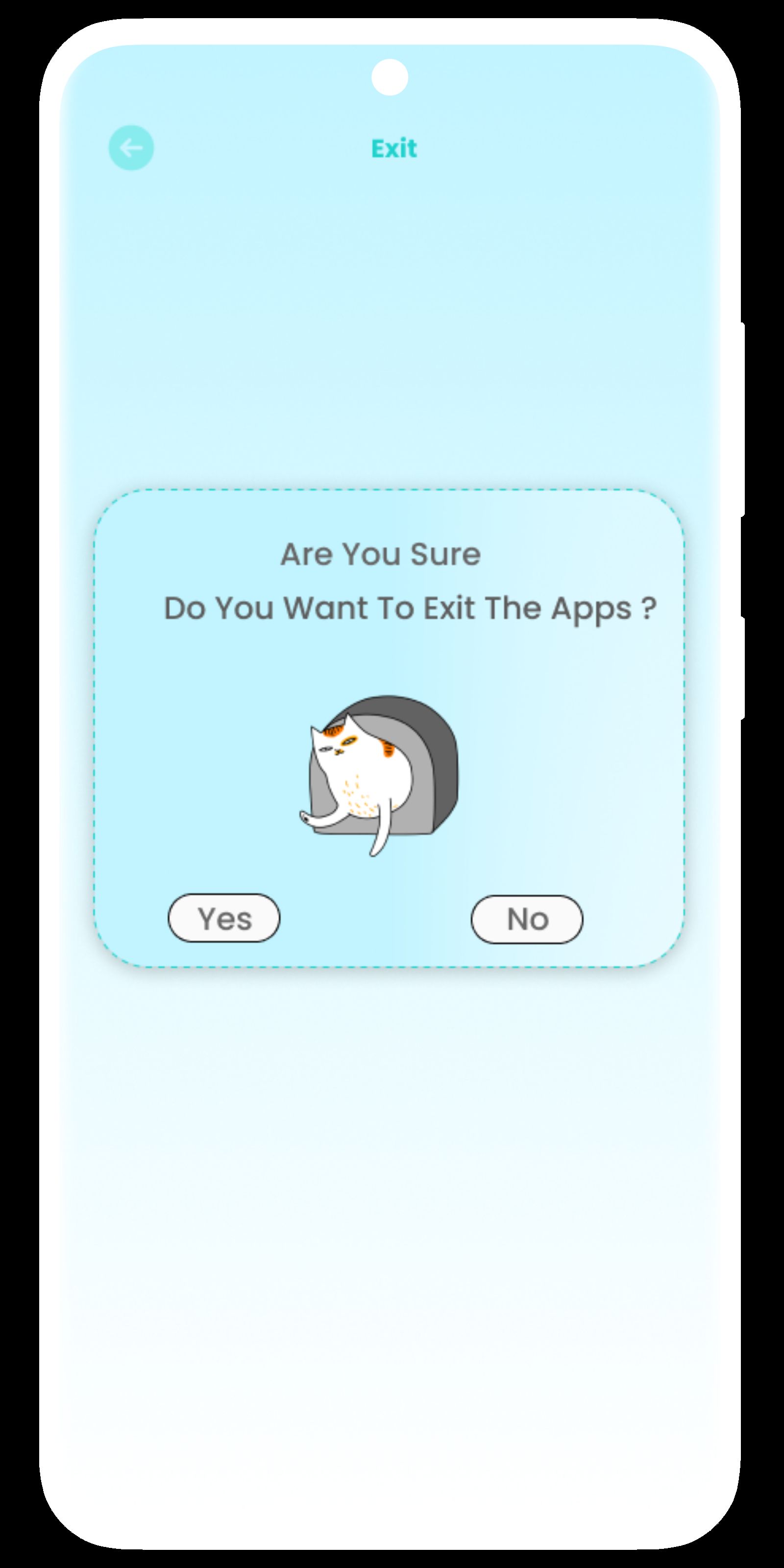Choose No to stay in the app
This screenshot has height=1568, width=784.
click(x=527, y=920)
